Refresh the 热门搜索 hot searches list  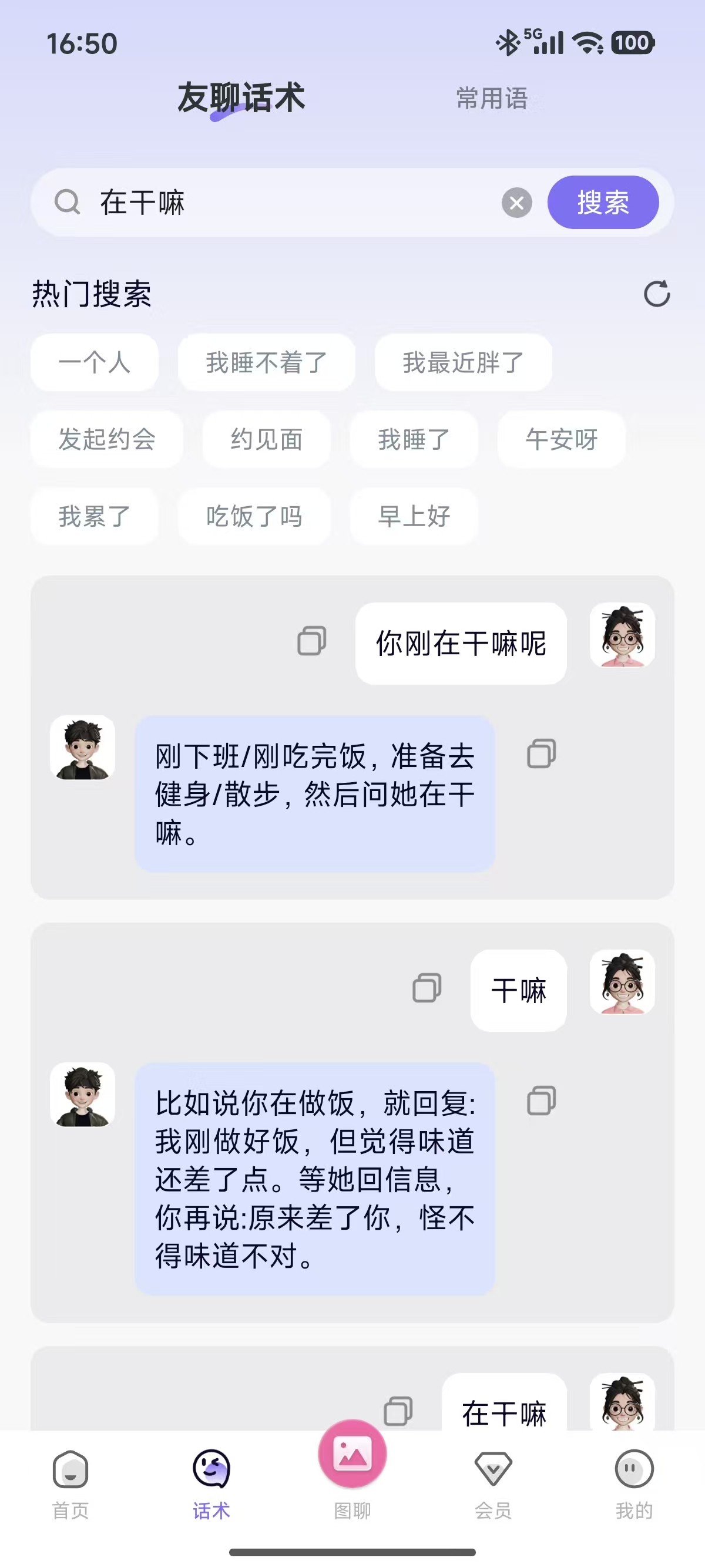(x=657, y=294)
